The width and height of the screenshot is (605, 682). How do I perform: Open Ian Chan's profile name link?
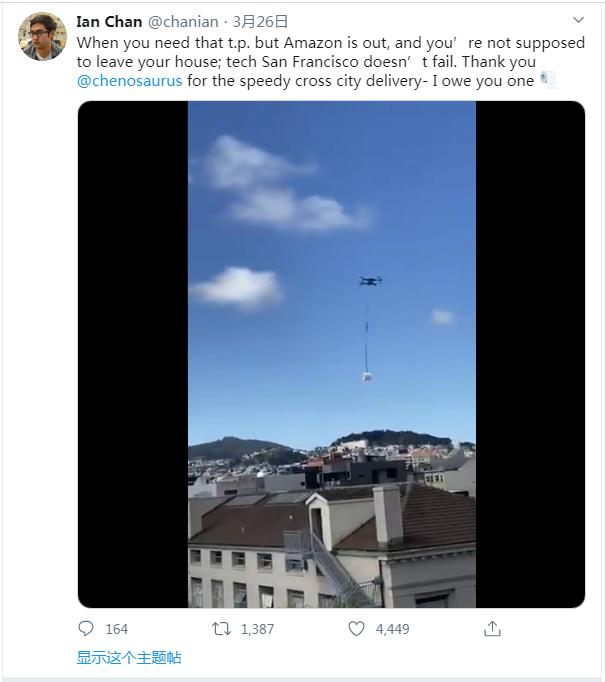pos(109,21)
